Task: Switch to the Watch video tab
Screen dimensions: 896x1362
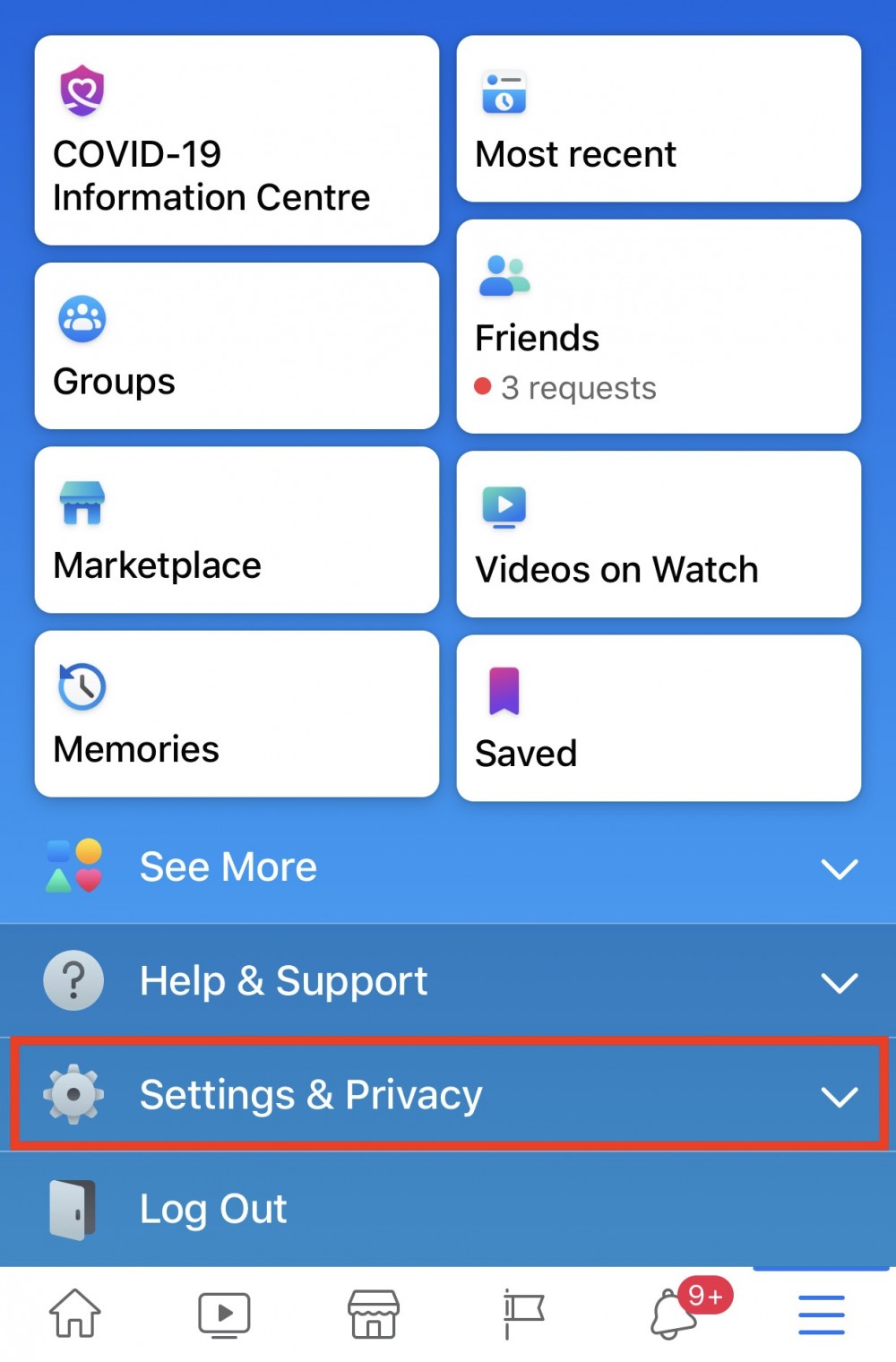Action: (x=224, y=1315)
